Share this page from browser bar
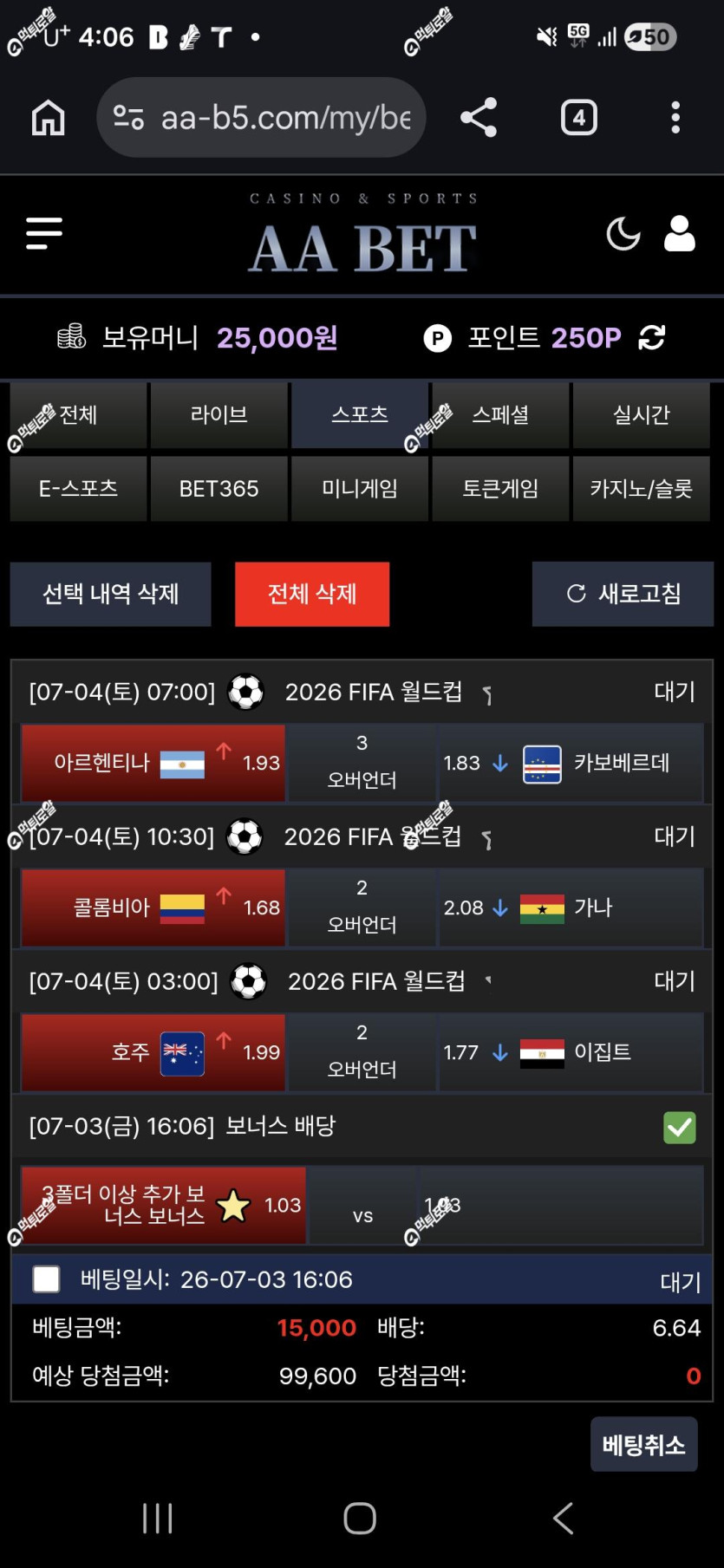This screenshot has width=724, height=1568. pos(479,117)
